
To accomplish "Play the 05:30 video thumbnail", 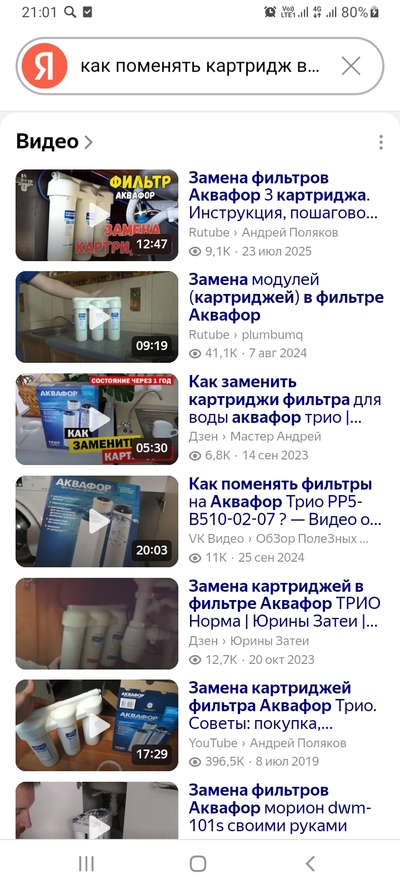I will click(x=97, y=419).
